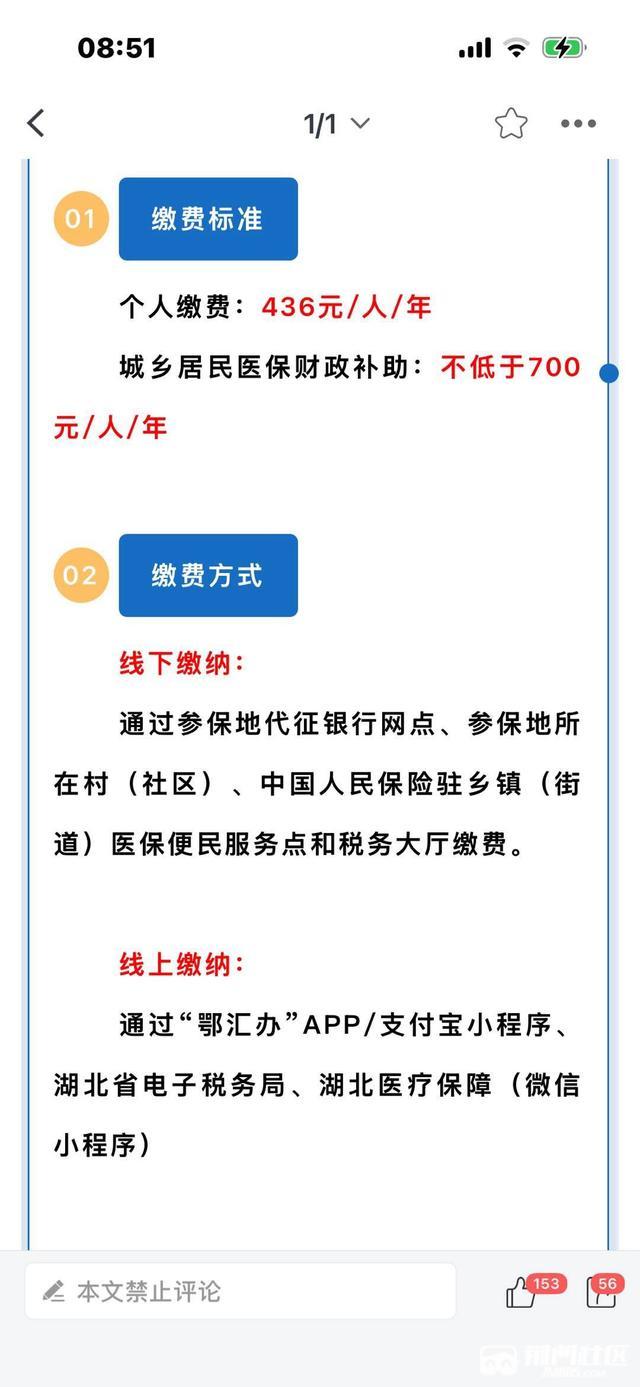This screenshot has width=640, height=1387.
Task: Expand the 1/1 page selector
Action: pos(336,124)
